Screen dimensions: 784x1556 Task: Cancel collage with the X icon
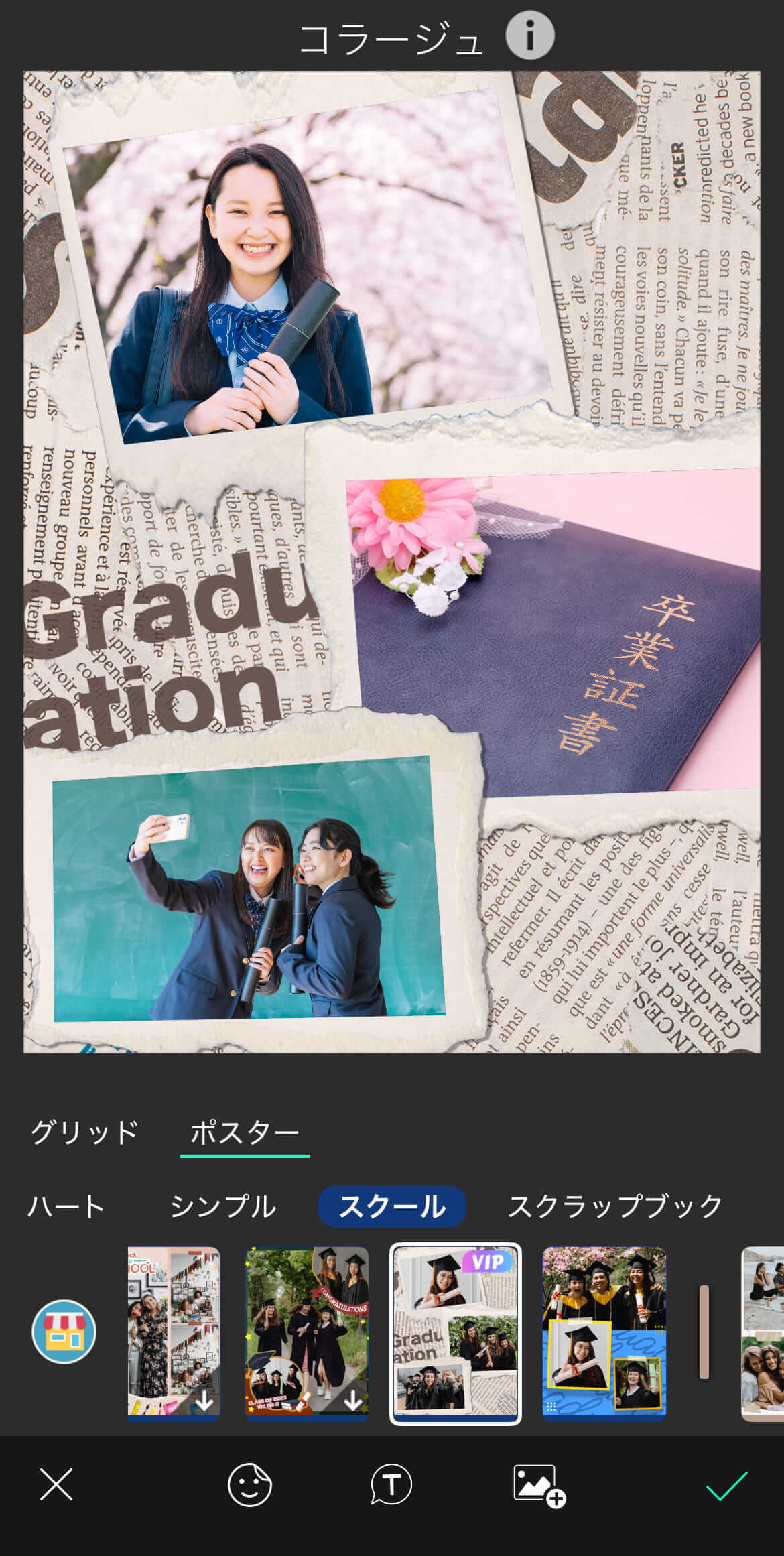pyautogui.click(x=56, y=1484)
